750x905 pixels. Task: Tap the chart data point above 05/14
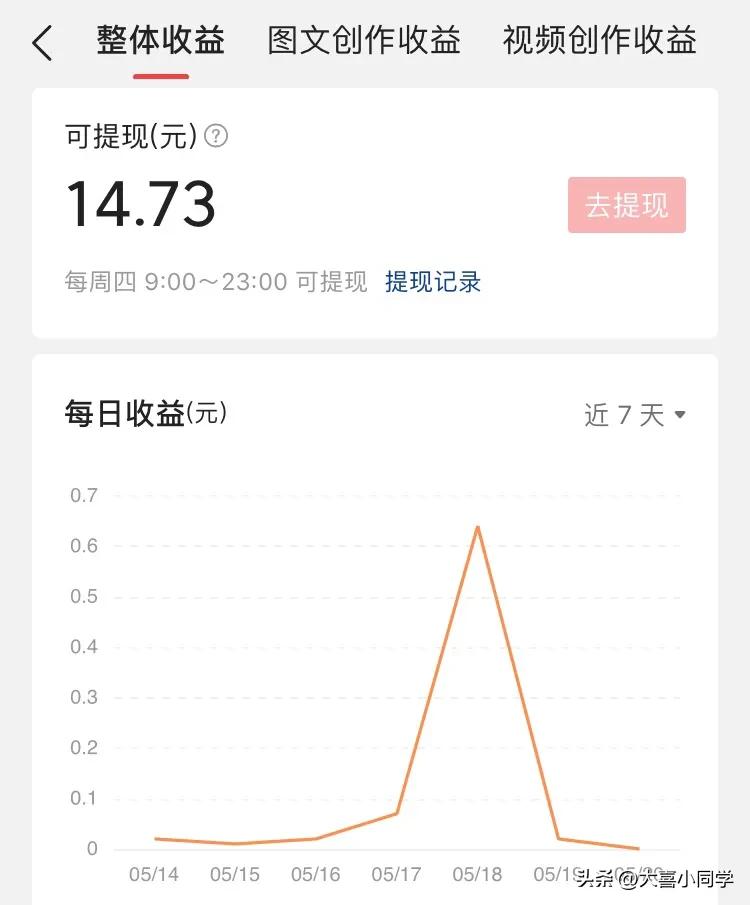coord(155,838)
